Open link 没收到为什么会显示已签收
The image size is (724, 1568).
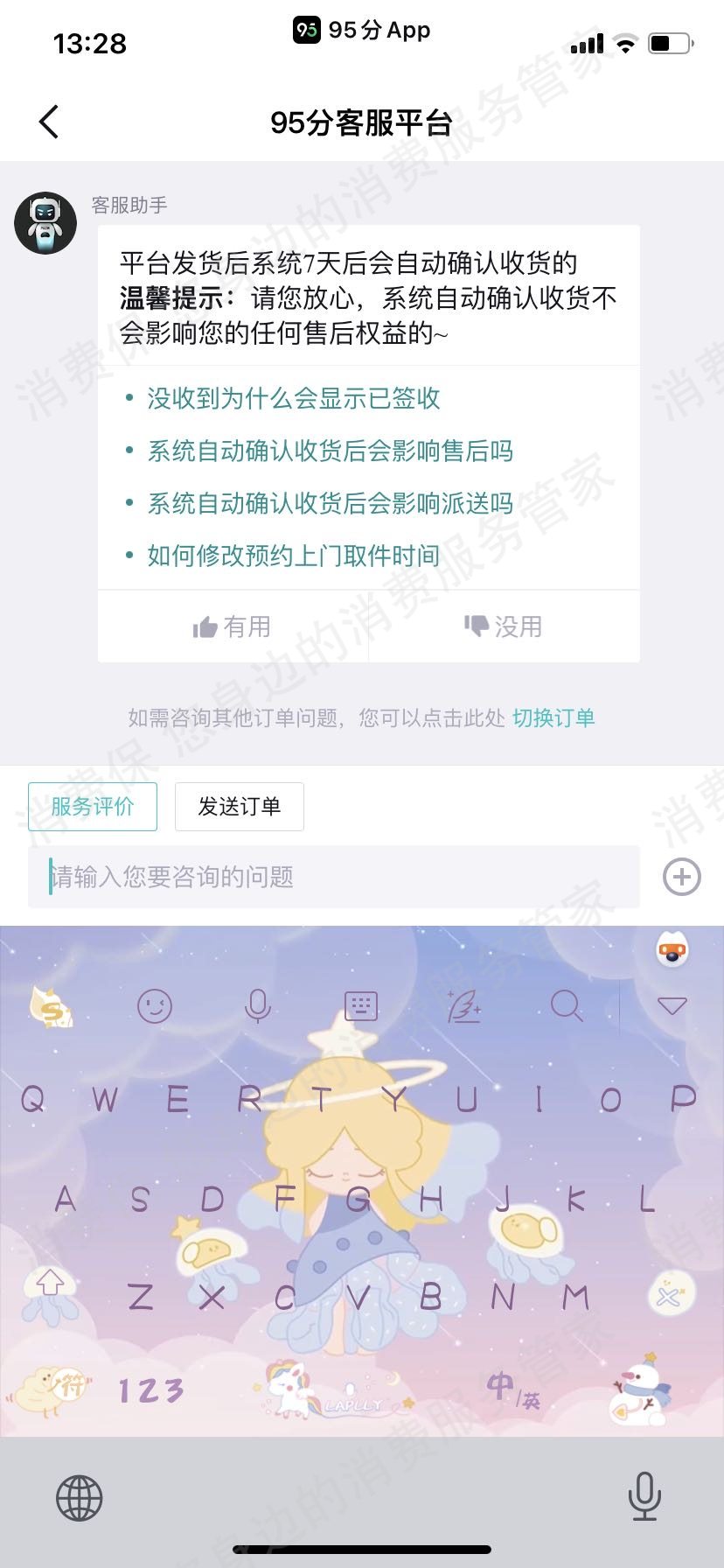click(293, 399)
